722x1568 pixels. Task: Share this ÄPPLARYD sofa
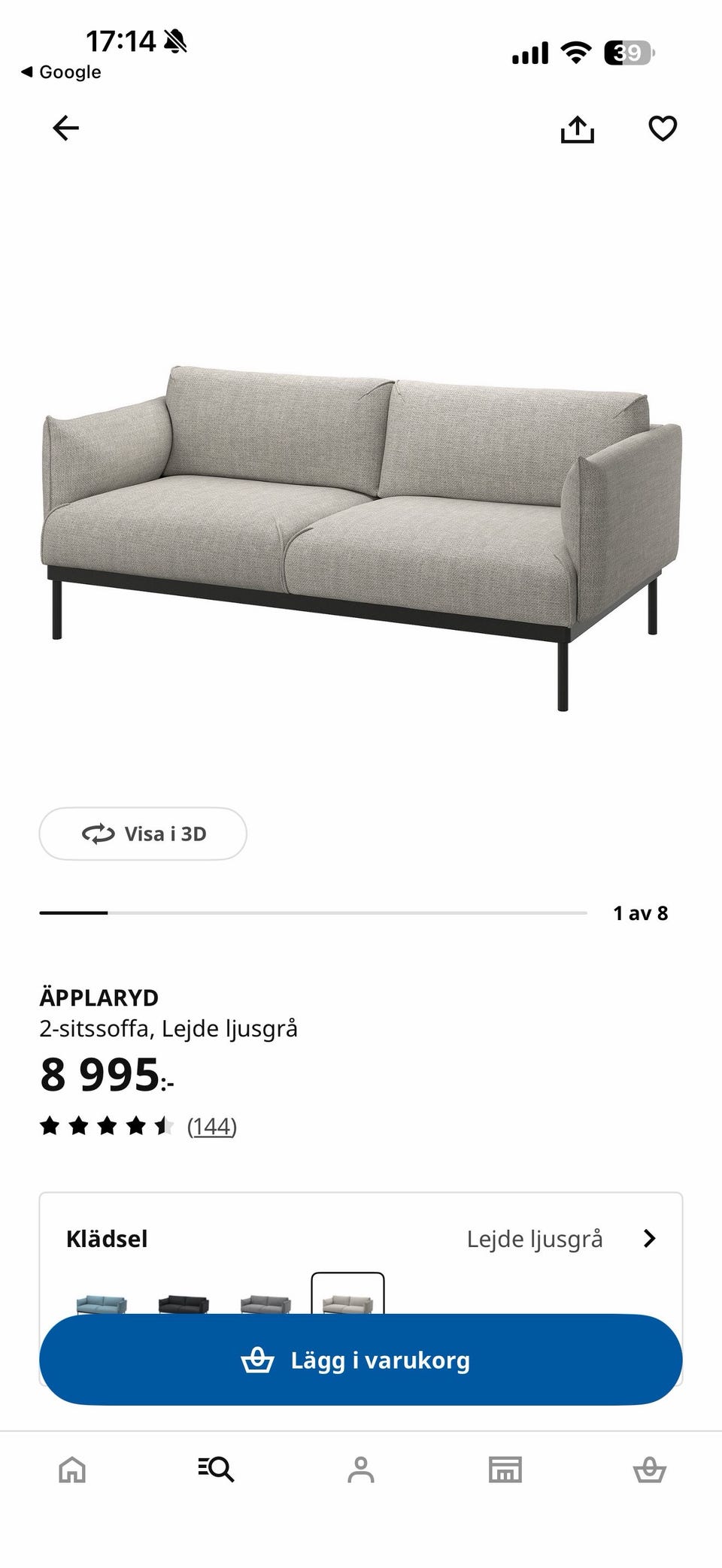pyautogui.click(x=577, y=129)
